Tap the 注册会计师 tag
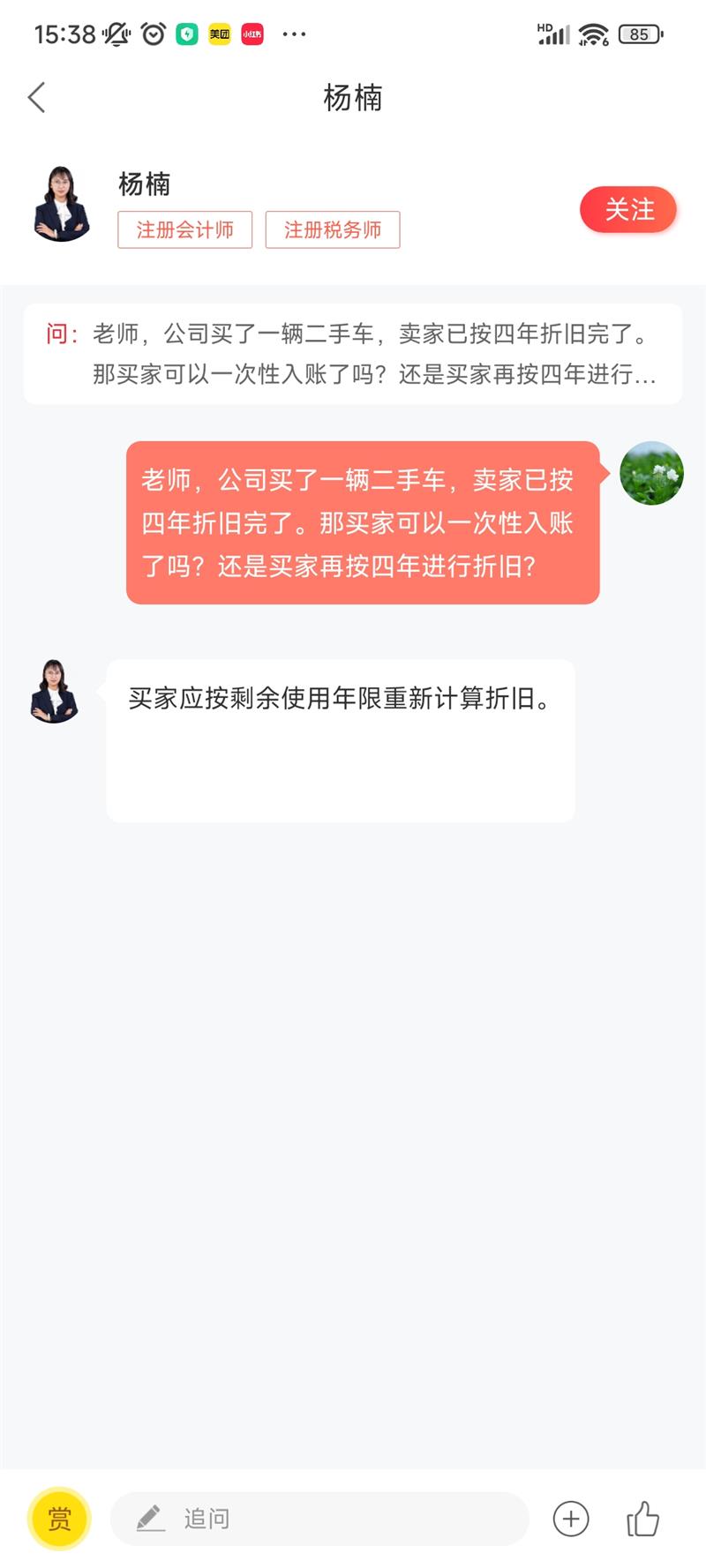This screenshot has height=1568, width=706. (184, 229)
